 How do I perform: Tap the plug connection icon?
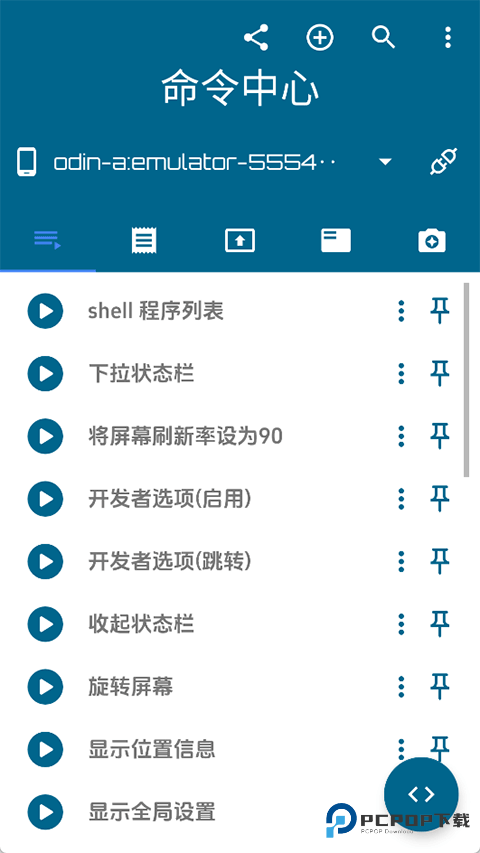tap(444, 162)
